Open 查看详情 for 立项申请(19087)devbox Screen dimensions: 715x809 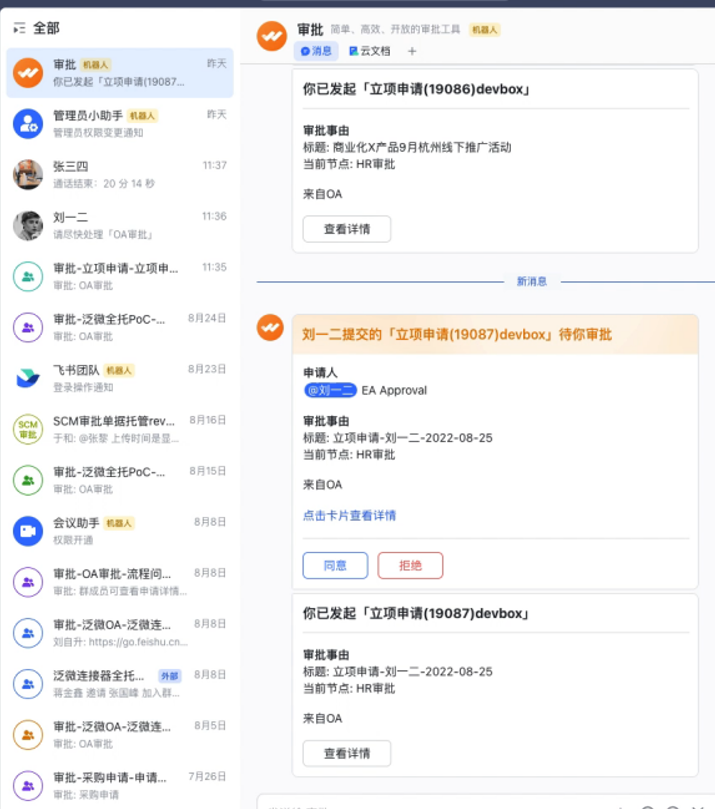(x=346, y=753)
